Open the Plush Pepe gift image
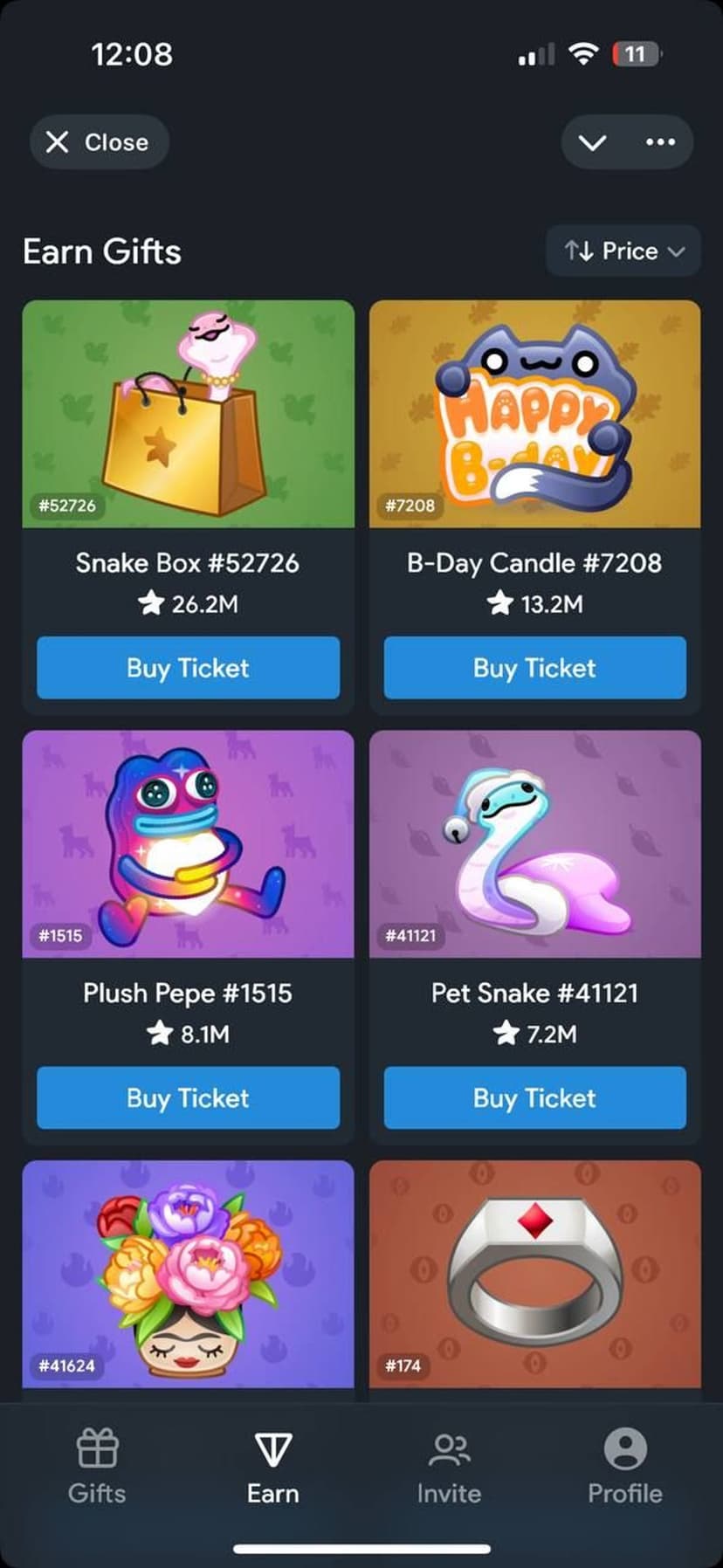The width and height of the screenshot is (723, 1568). (x=188, y=843)
